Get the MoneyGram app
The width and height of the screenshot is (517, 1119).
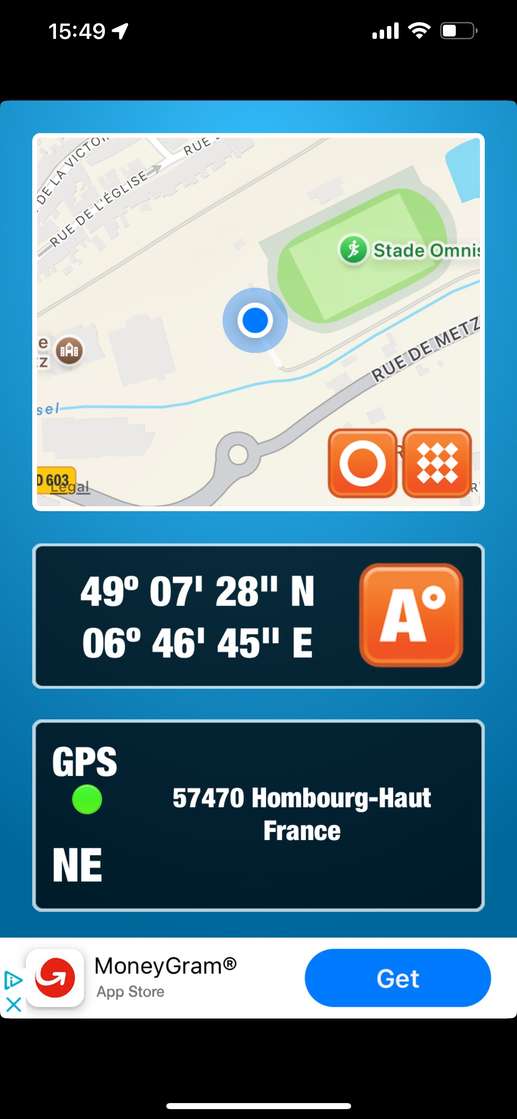398,978
